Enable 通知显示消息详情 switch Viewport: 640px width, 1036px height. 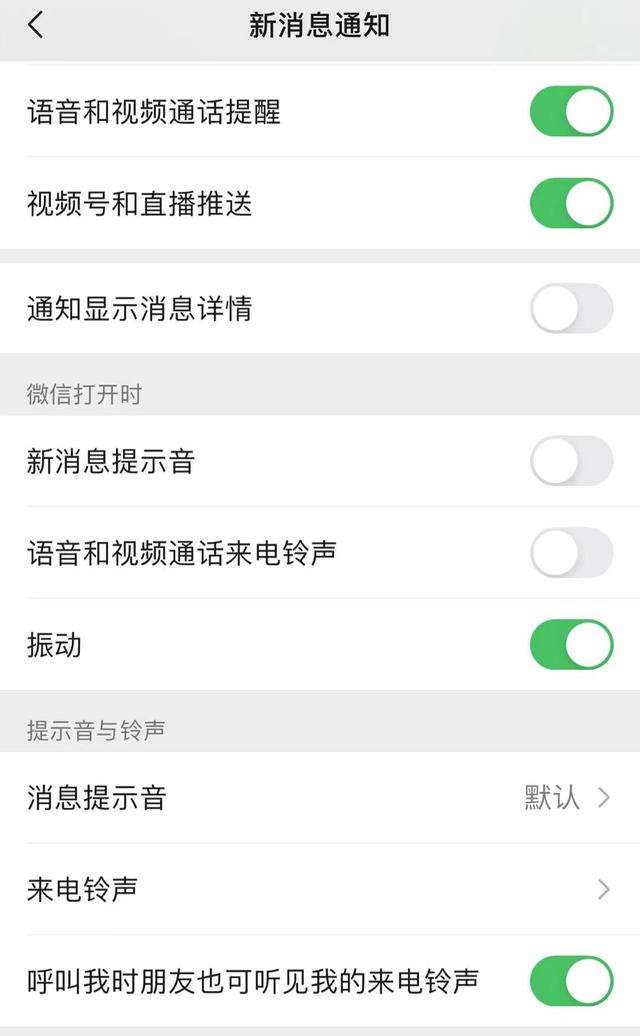coord(571,308)
